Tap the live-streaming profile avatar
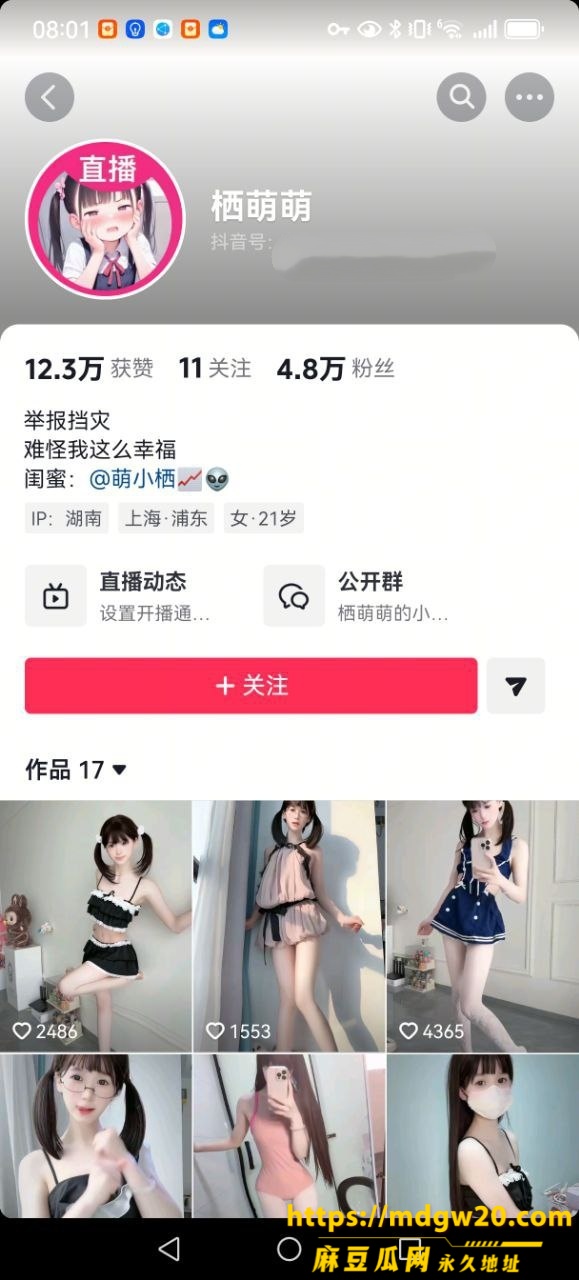The width and height of the screenshot is (579, 1280). pyautogui.click(x=105, y=218)
